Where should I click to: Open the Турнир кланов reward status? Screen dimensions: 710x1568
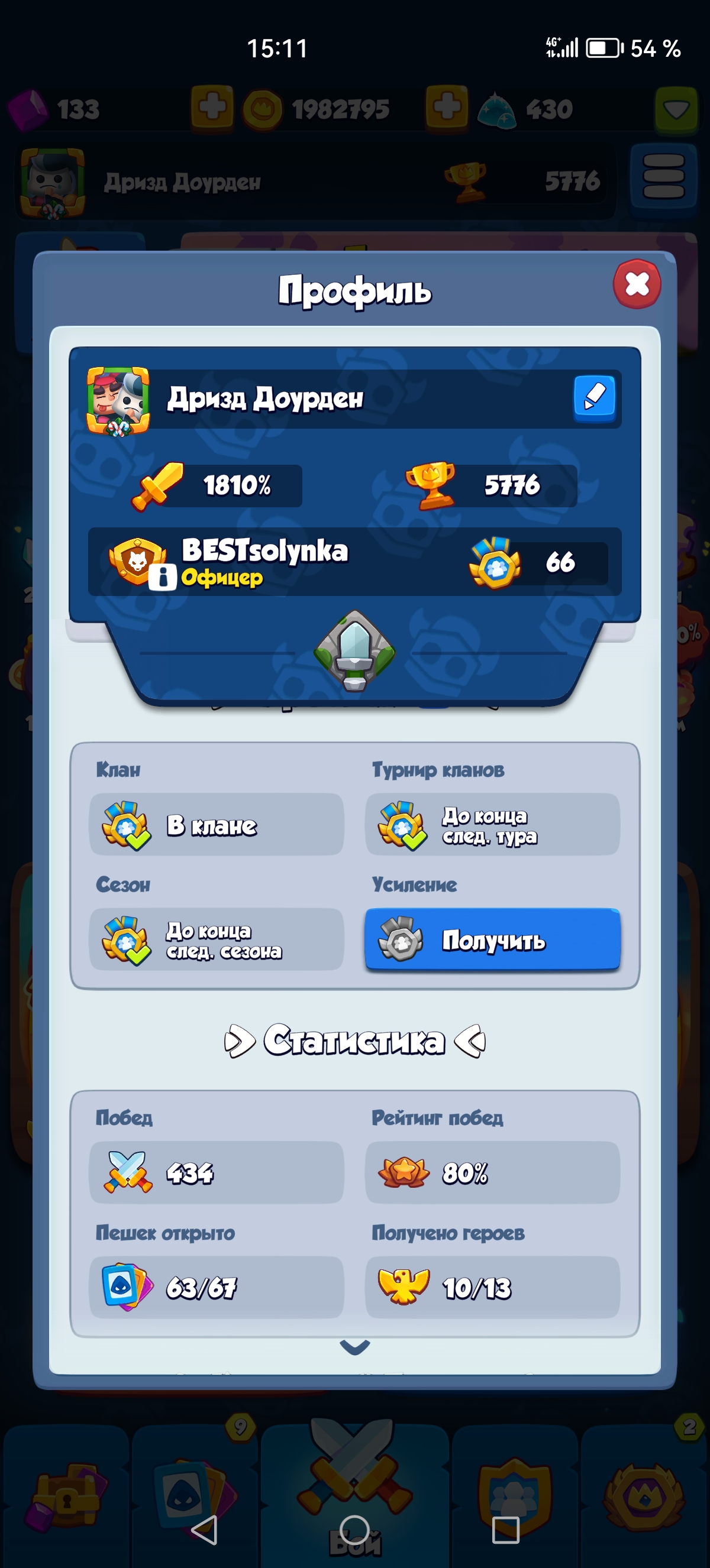coord(492,825)
